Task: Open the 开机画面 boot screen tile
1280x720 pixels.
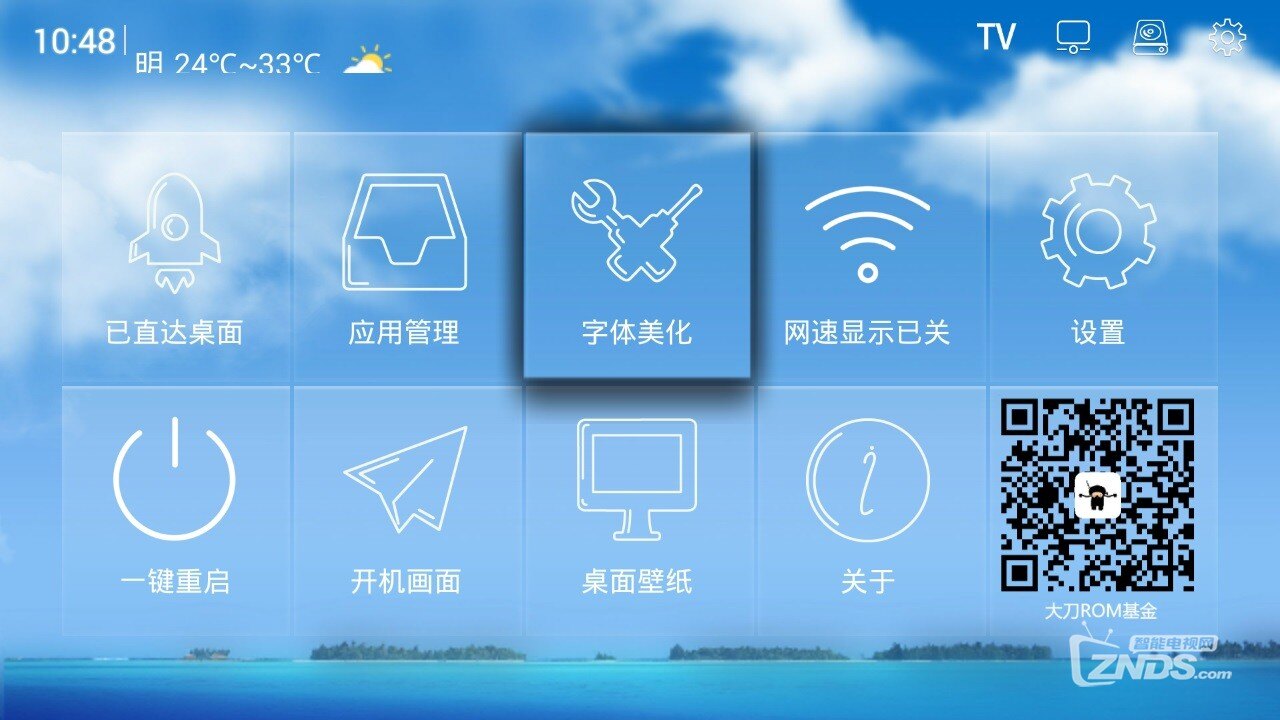Action: pos(405,510)
